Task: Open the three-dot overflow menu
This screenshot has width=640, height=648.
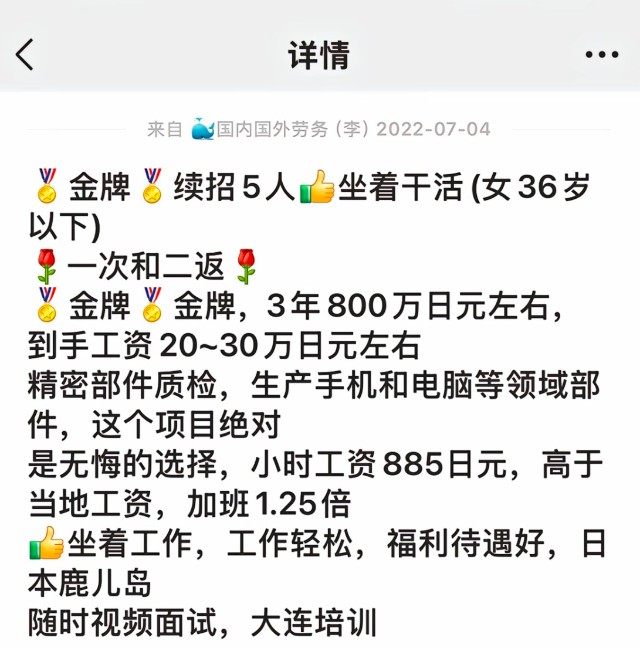Action: pos(601,55)
